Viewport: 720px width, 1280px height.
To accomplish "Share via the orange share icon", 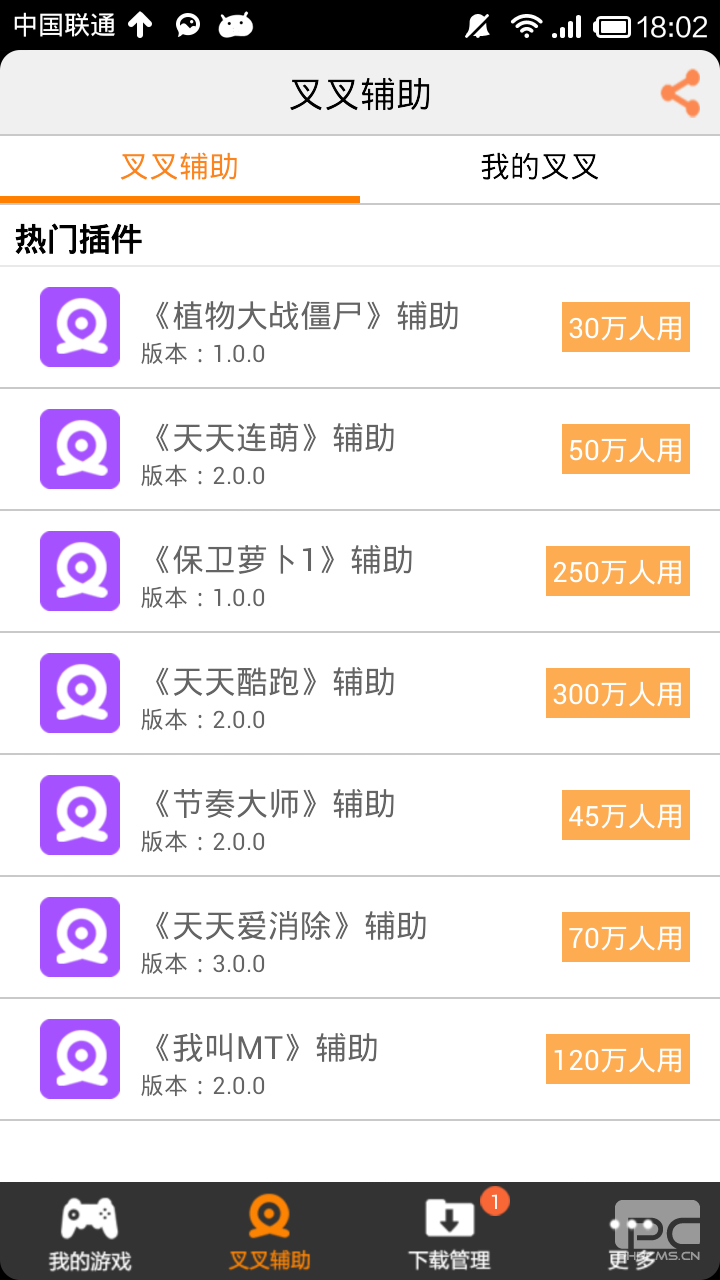I will pos(680,94).
